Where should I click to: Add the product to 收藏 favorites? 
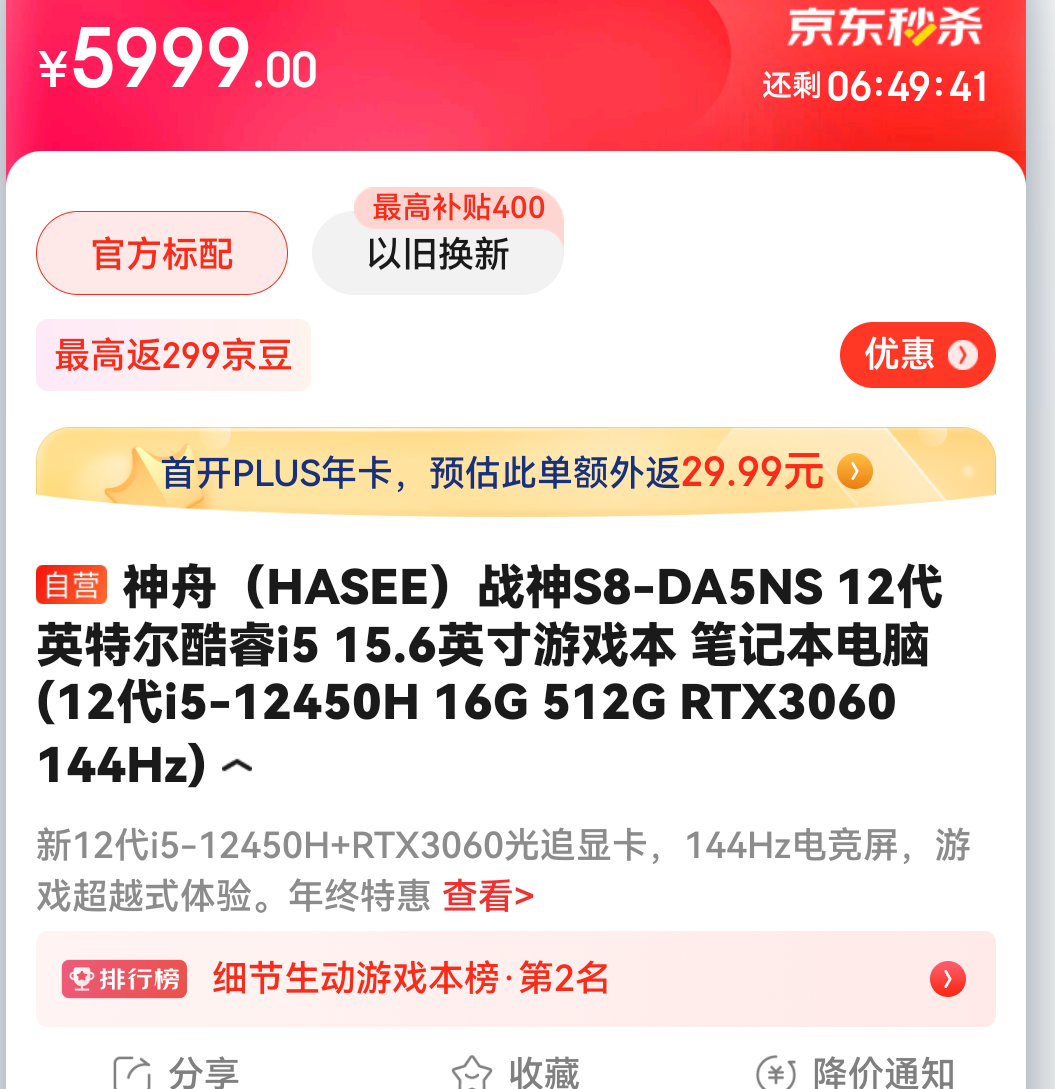515,1072
